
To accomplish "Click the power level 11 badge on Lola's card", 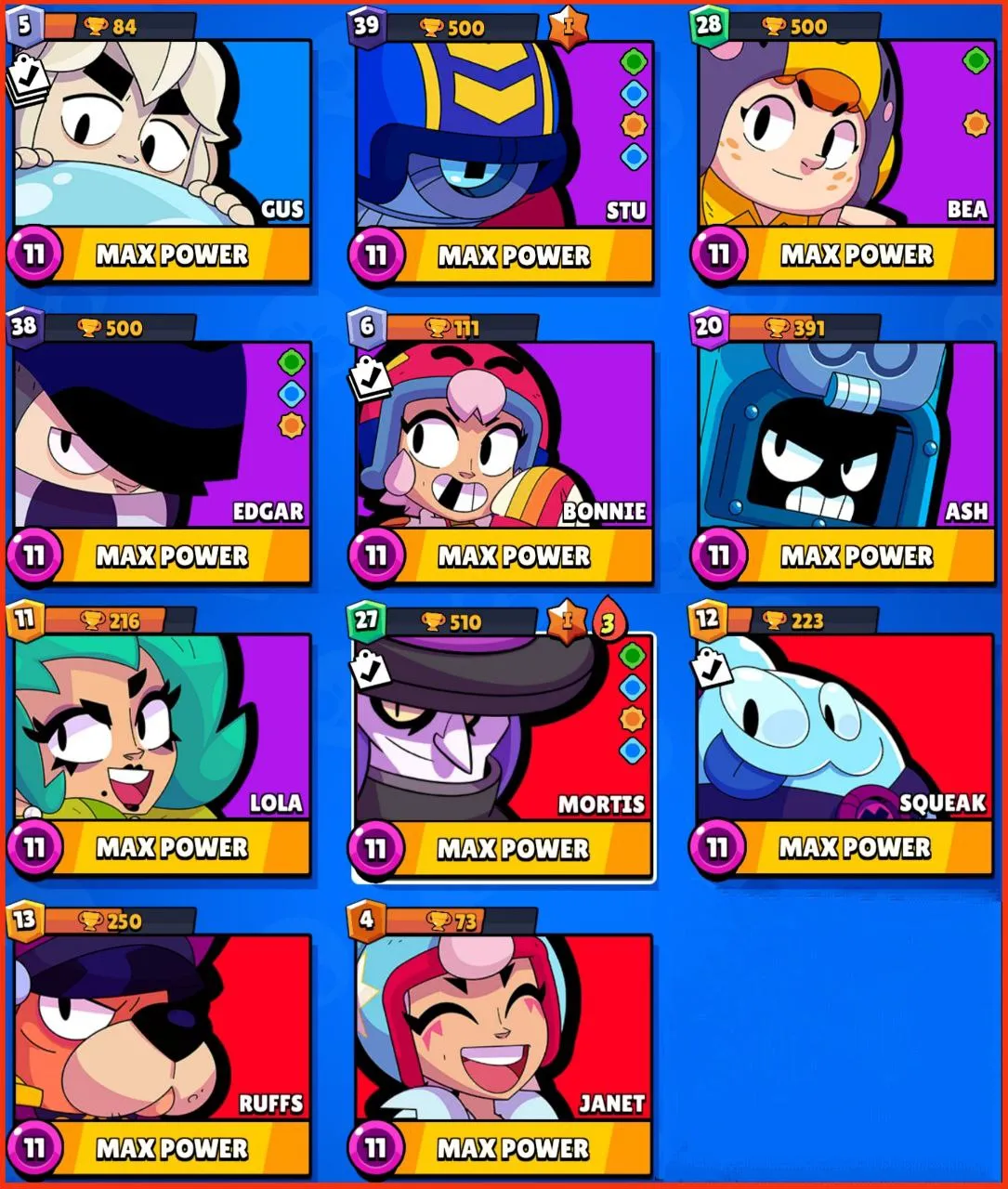I will pos(34,846).
